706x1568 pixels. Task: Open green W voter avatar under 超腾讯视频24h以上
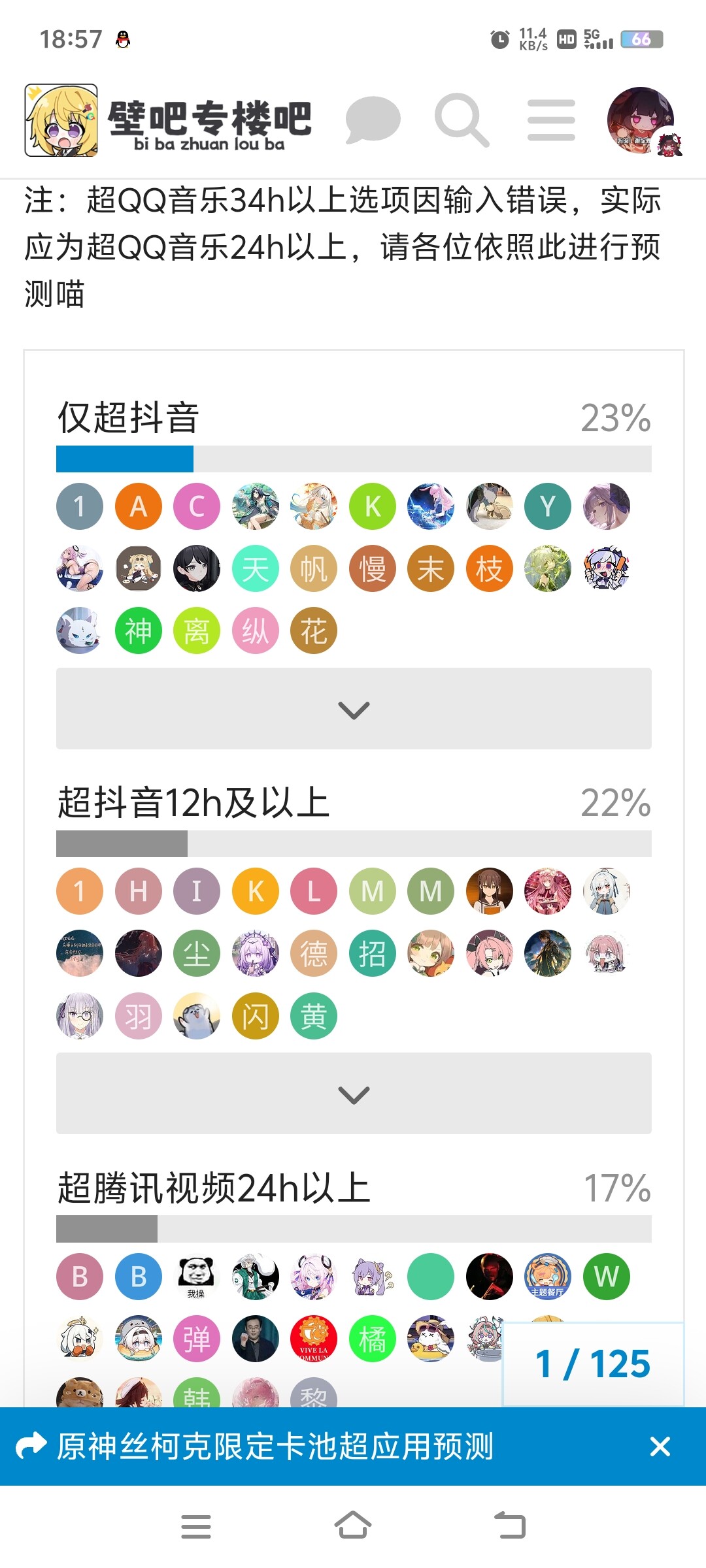tap(606, 1276)
